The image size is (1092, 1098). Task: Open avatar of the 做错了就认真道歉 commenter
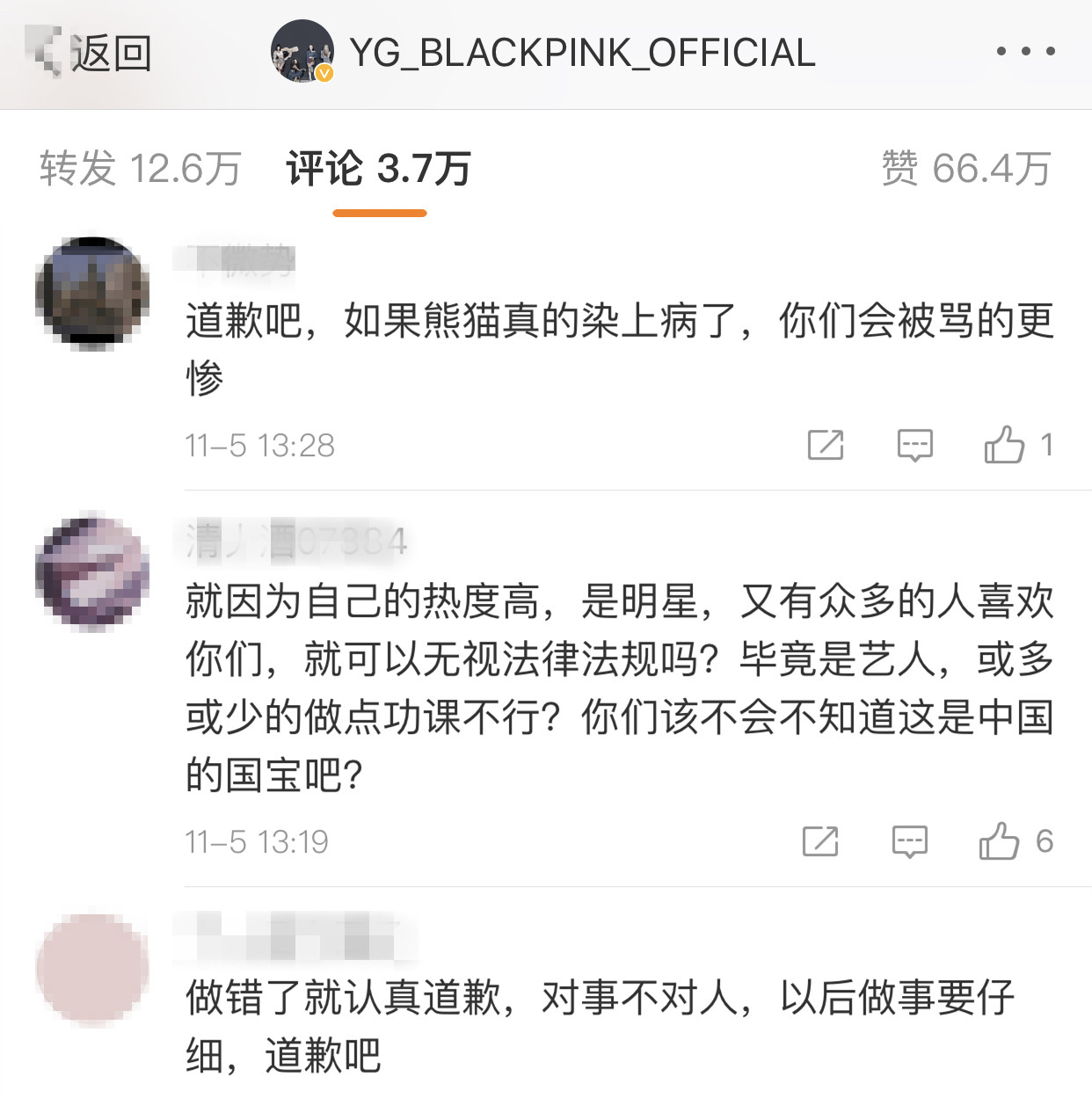pos(92,967)
